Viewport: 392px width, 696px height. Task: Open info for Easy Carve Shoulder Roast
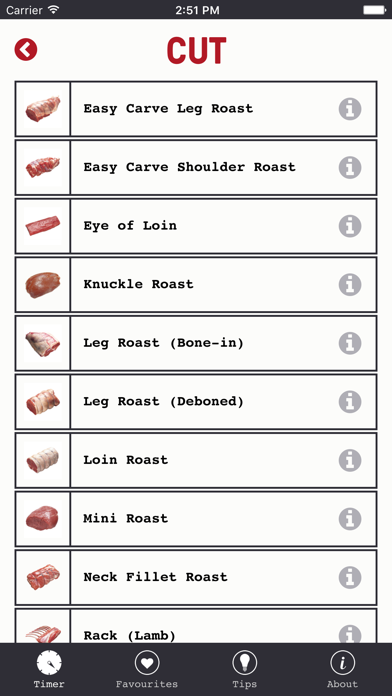tap(350, 167)
